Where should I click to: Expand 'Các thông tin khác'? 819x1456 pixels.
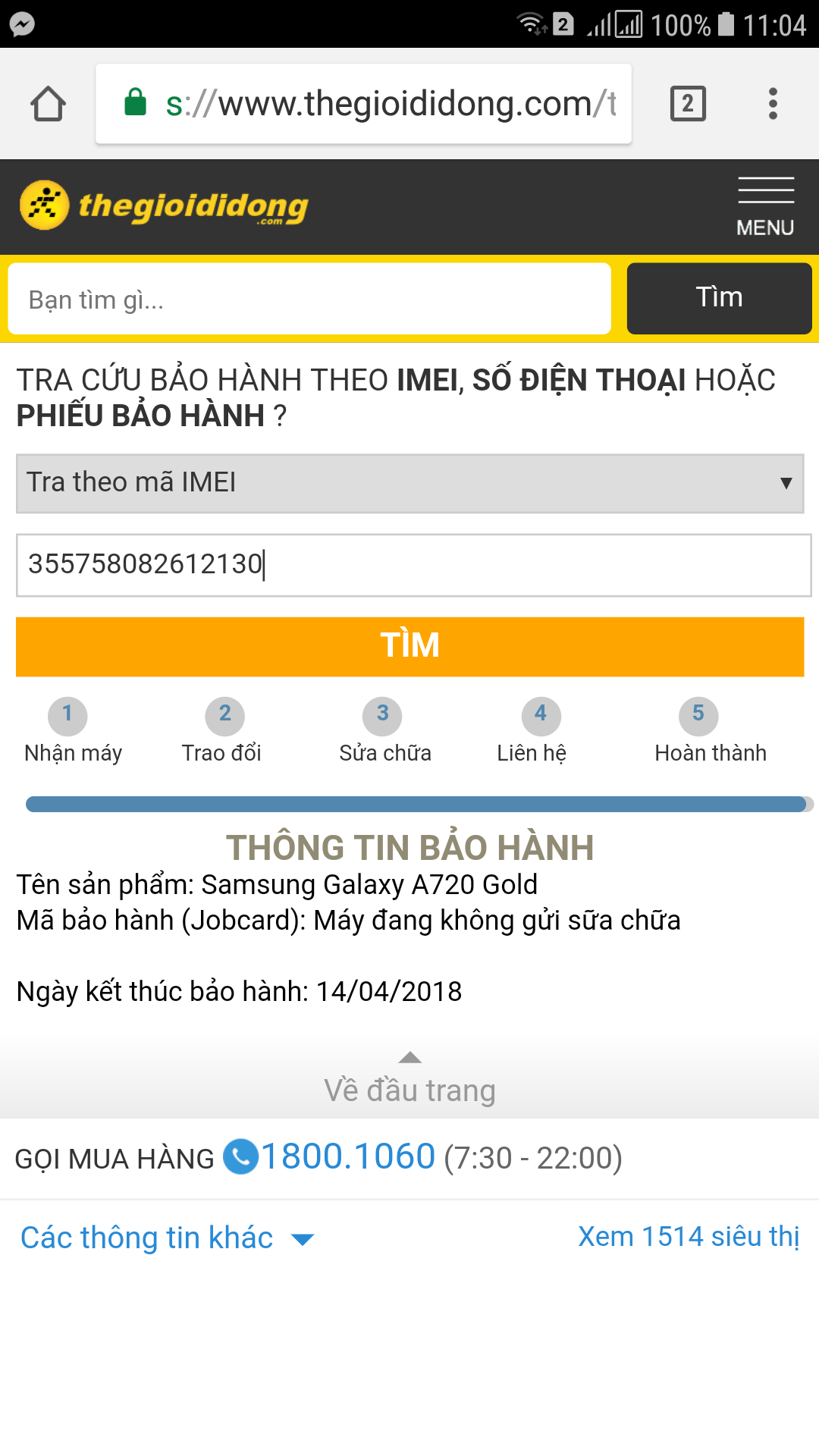[x=167, y=1238]
